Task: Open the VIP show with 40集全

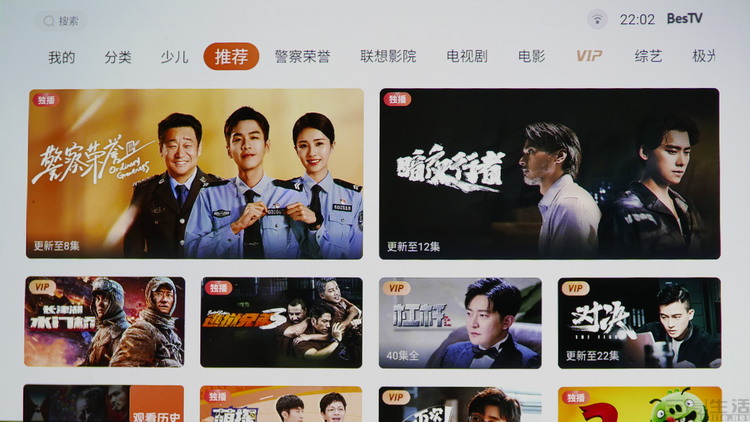Action: pyautogui.click(x=460, y=322)
